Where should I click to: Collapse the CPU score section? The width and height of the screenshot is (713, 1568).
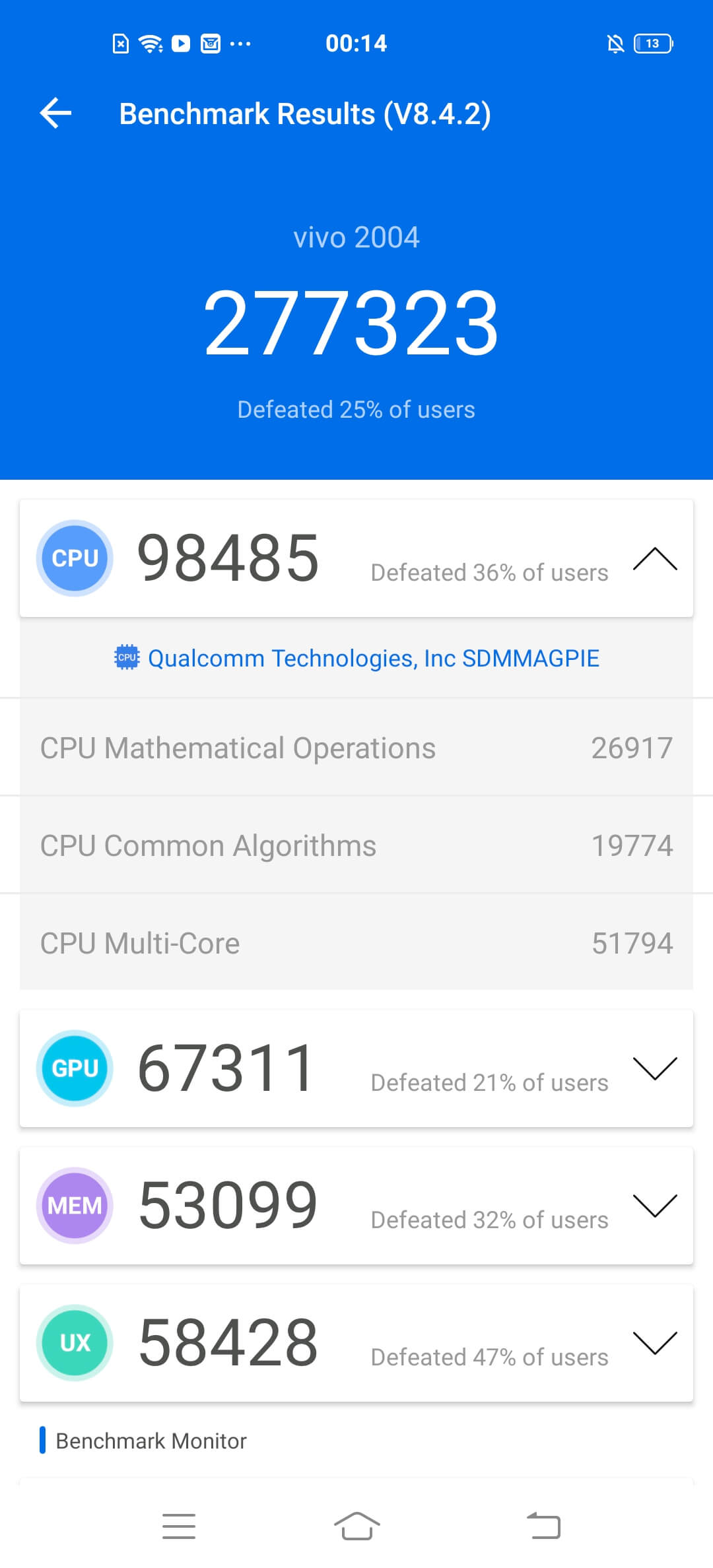654,559
